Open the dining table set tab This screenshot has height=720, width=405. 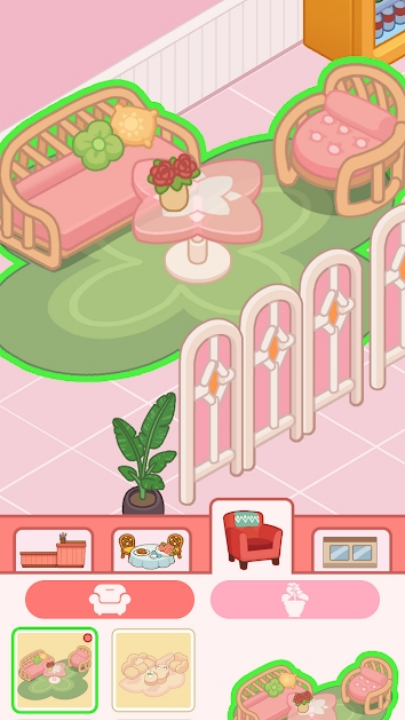[x=151, y=550]
